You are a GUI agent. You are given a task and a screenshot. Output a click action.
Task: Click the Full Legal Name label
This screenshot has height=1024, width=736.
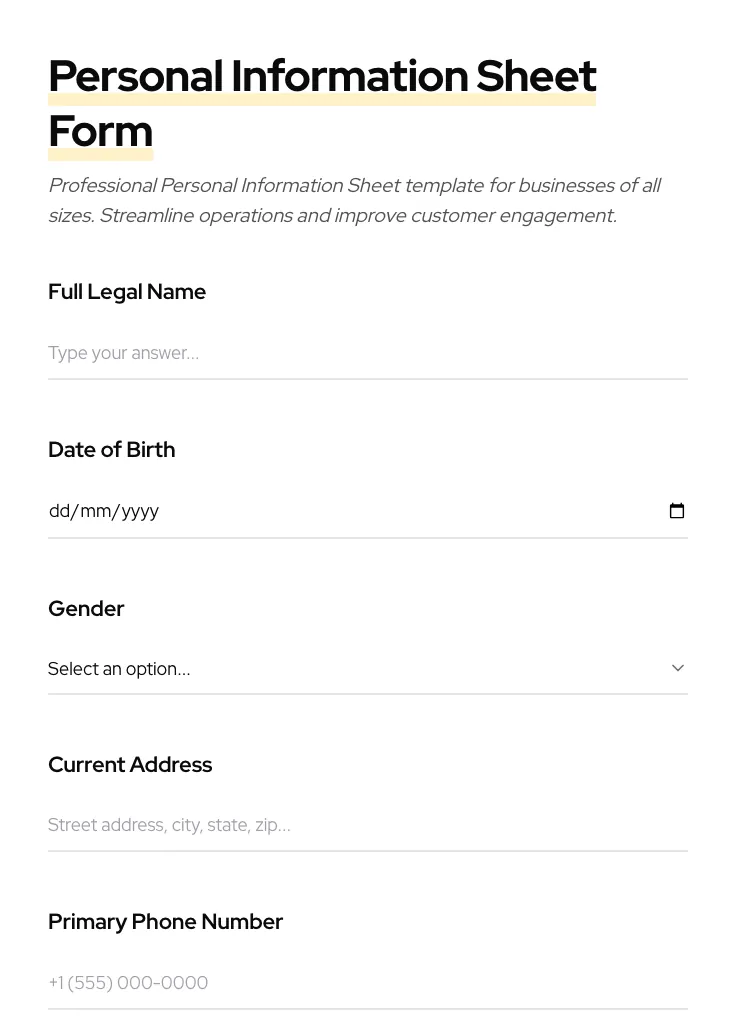(127, 291)
